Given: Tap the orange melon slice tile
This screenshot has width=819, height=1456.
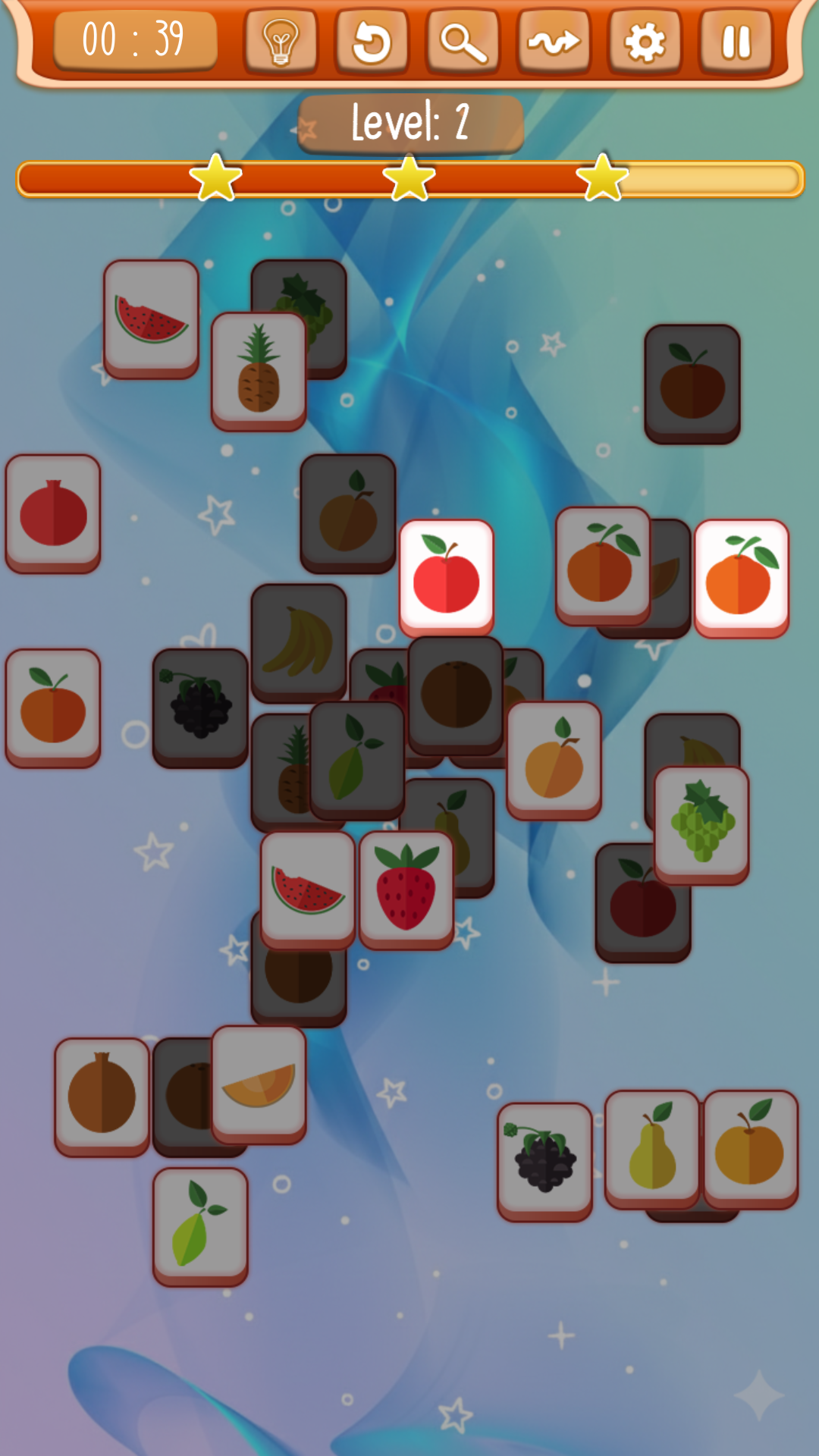Looking at the screenshot, I should (x=259, y=1084).
